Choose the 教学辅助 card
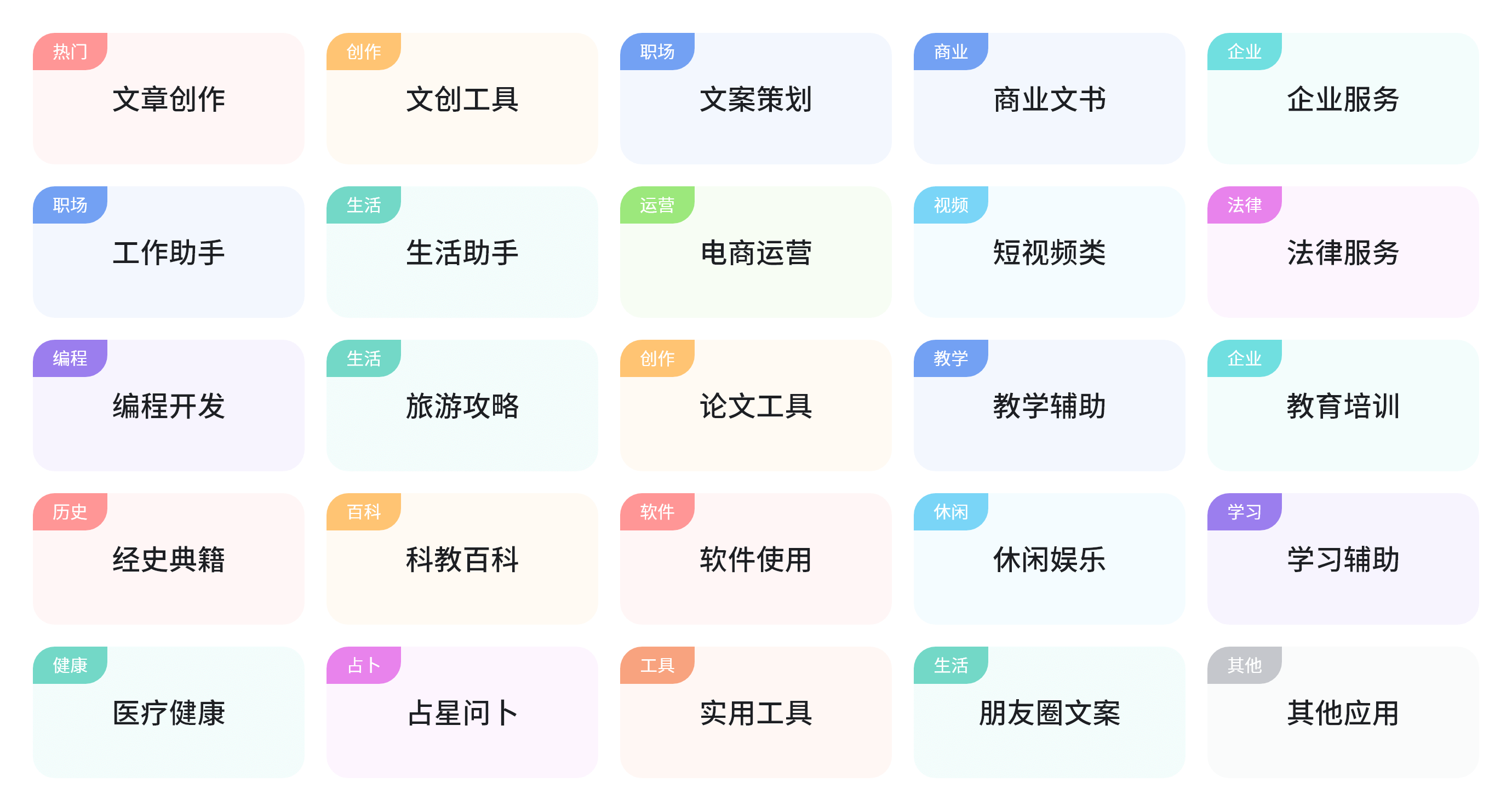 [1049, 406]
